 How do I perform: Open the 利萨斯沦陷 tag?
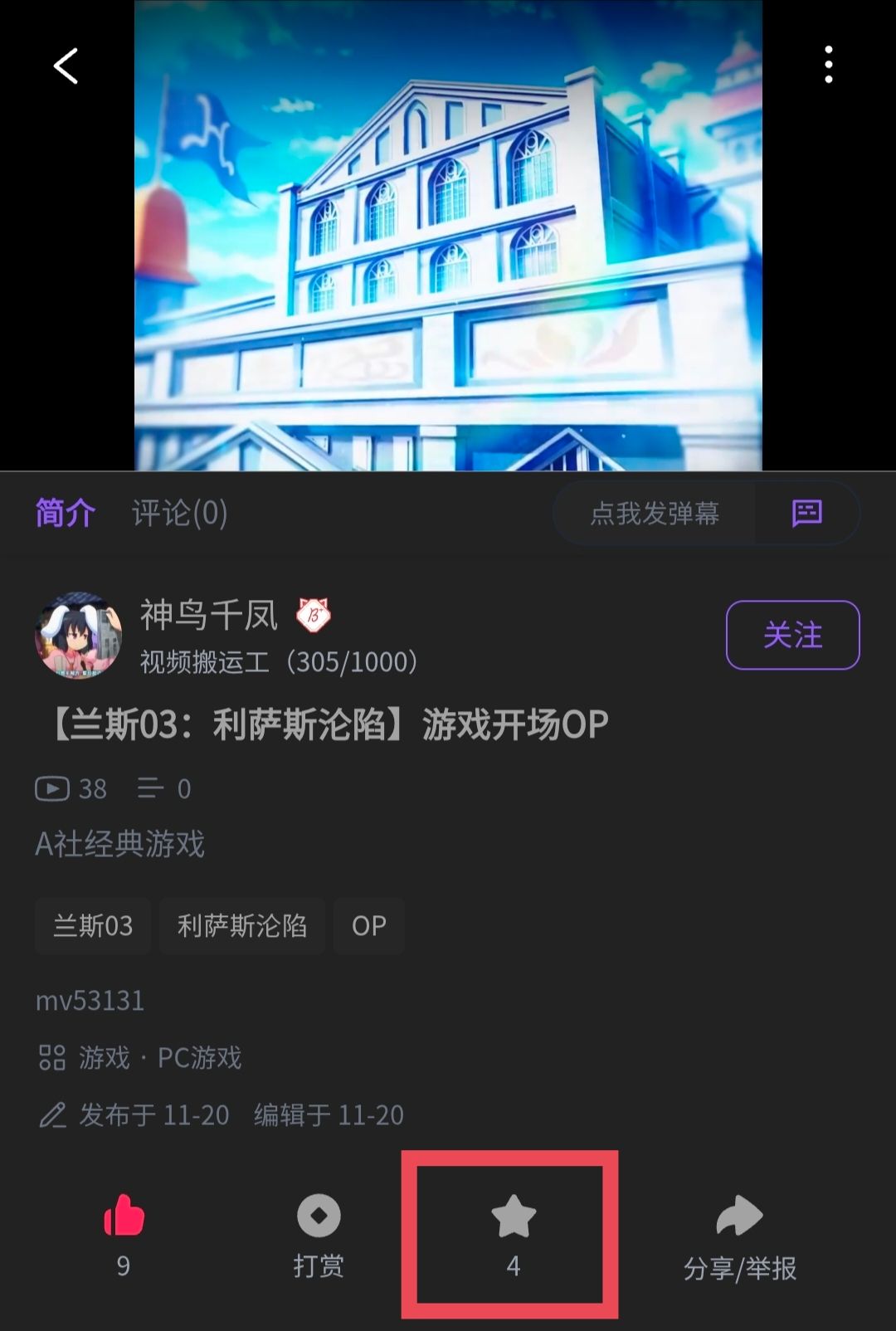[241, 926]
